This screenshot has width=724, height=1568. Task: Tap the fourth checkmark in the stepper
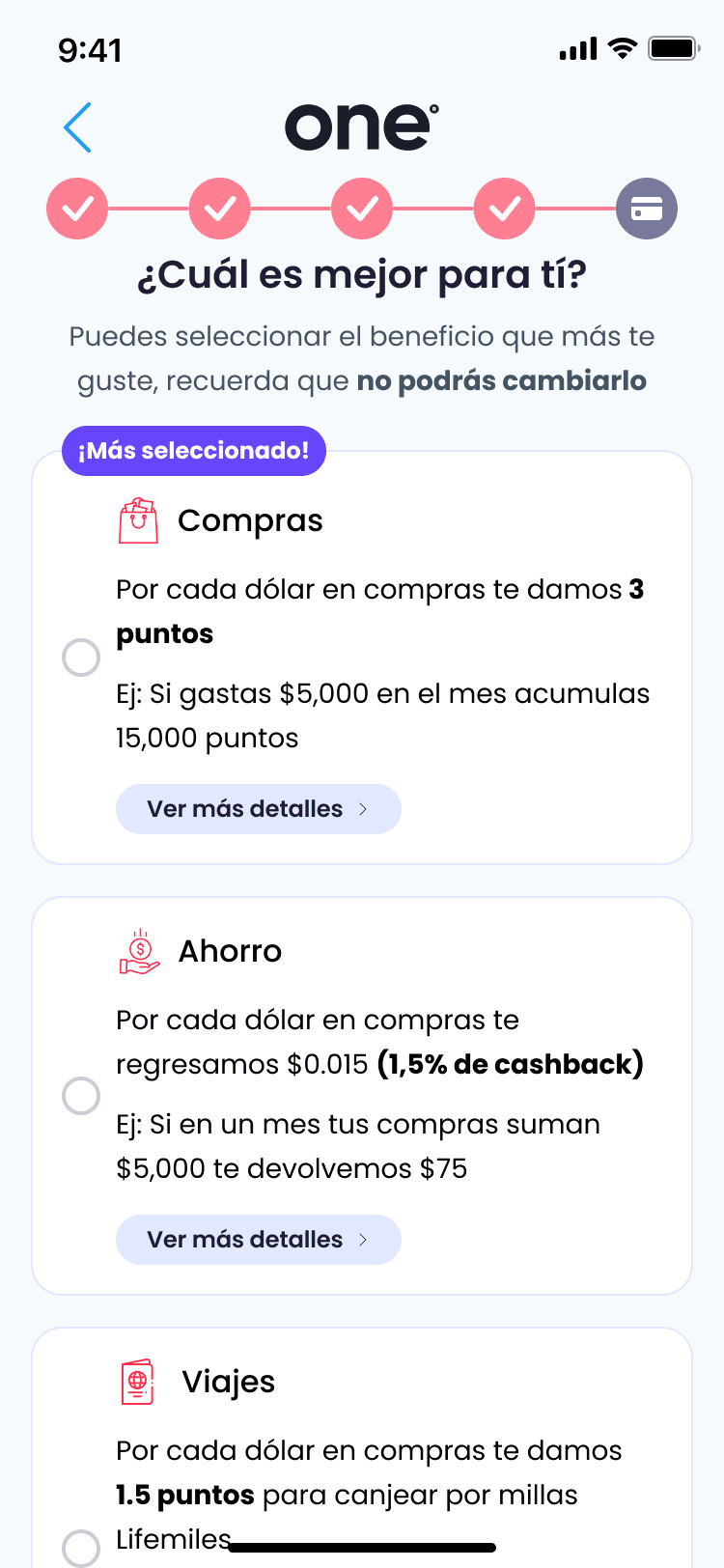pyautogui.click(x=504, y=208)
